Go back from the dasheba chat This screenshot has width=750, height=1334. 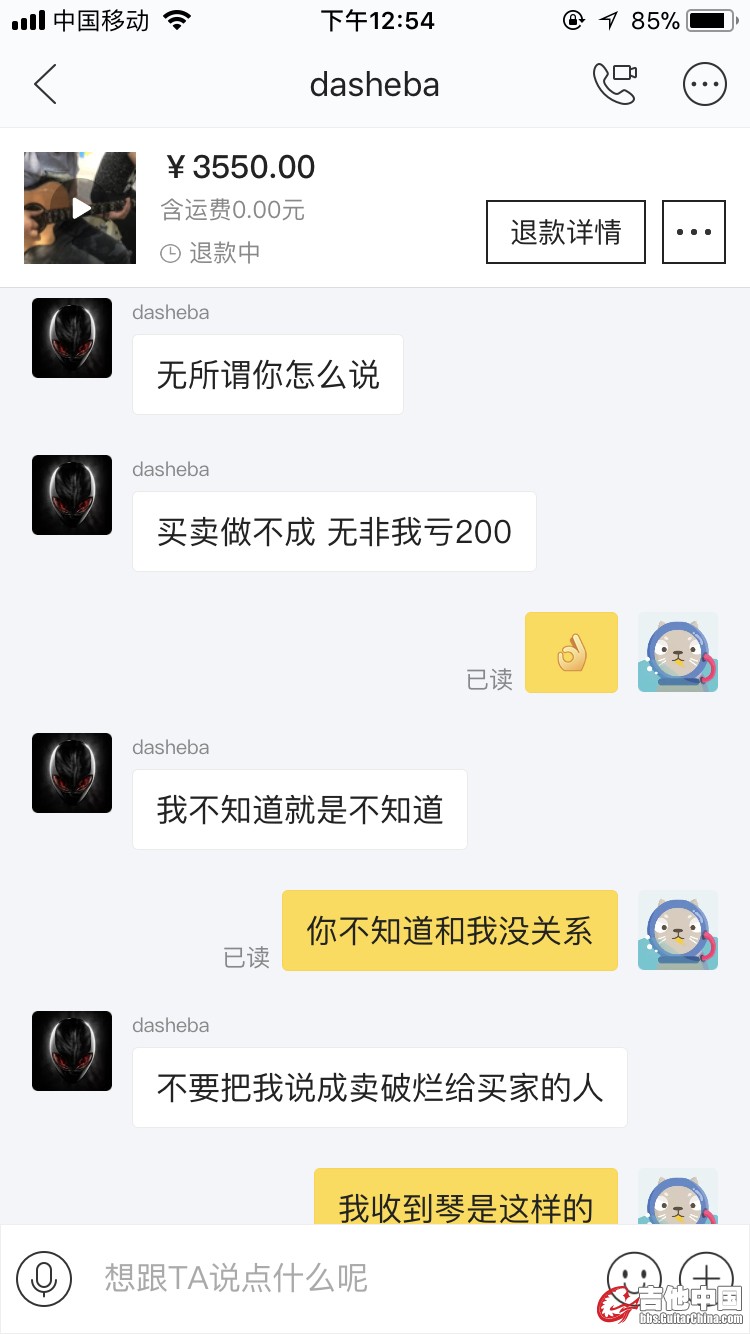click(45, 85)
